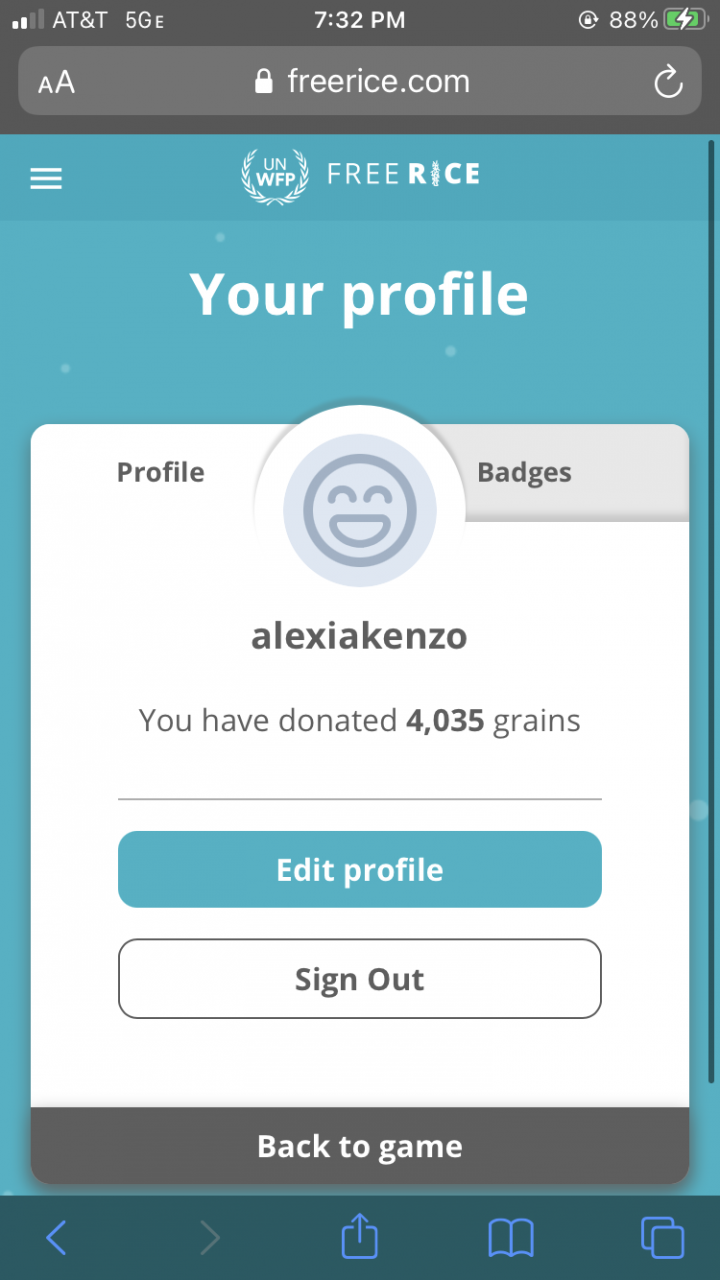Viewport: 720px width, 1280px height.
Task: Open Safari reader text size options
Action: (x=57, y=82)
